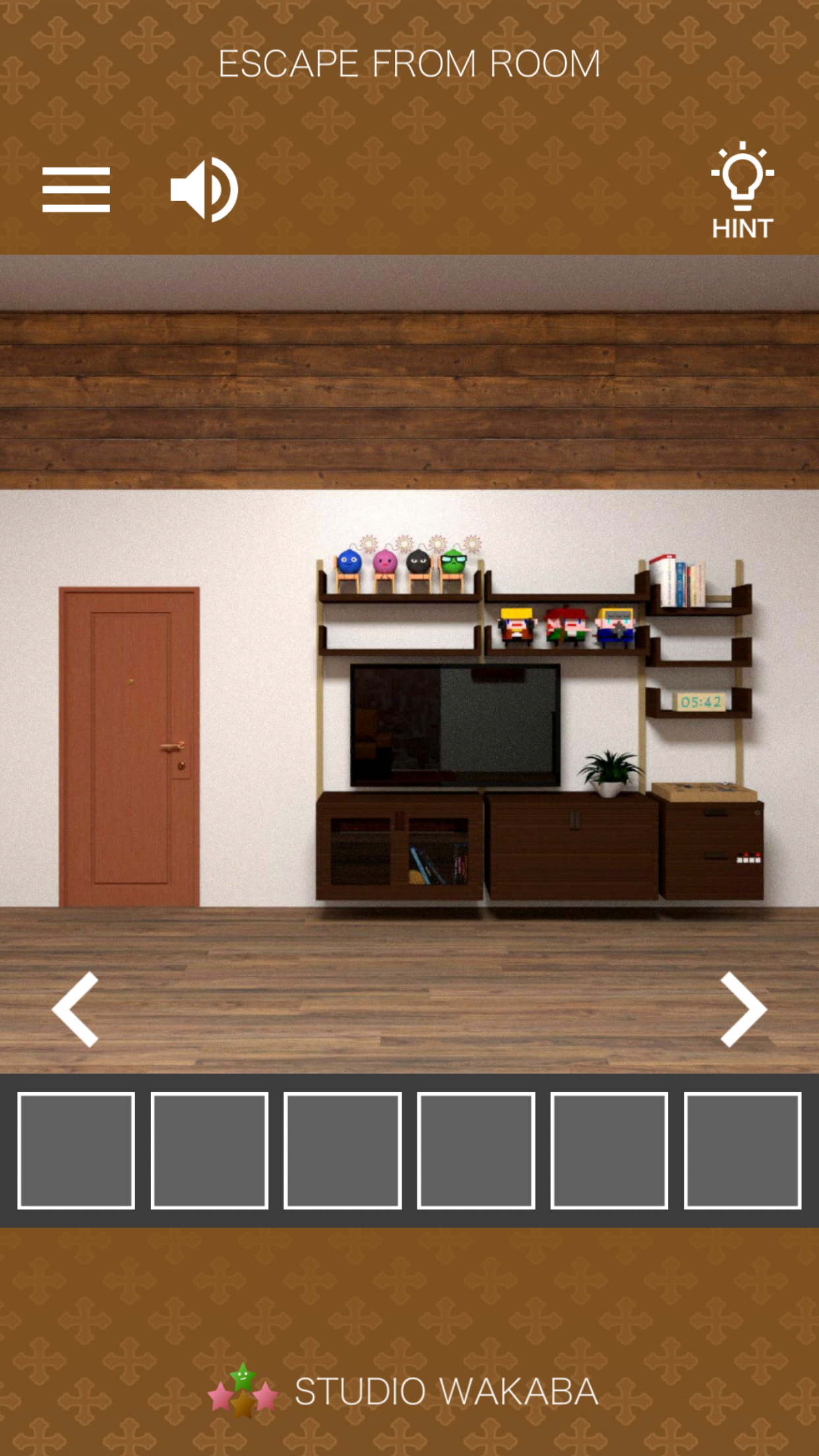Mute the game sound
The image size is (819, 1456).
tap(204, 189)
